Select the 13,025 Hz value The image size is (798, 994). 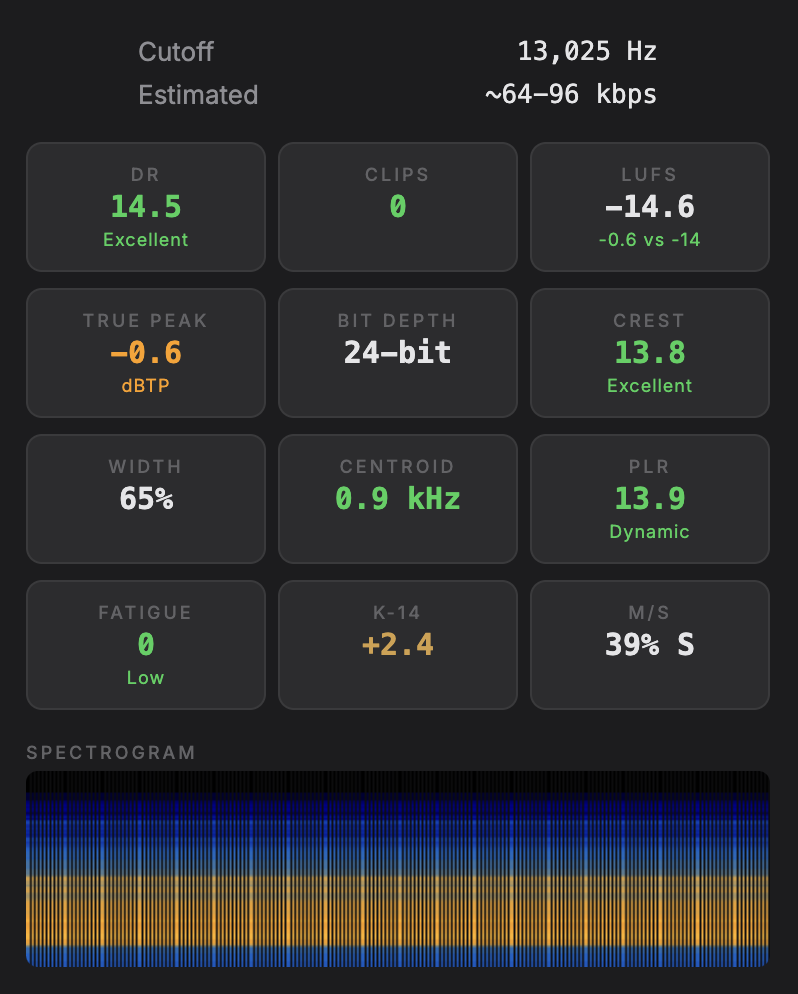click(x=587, y=51)
